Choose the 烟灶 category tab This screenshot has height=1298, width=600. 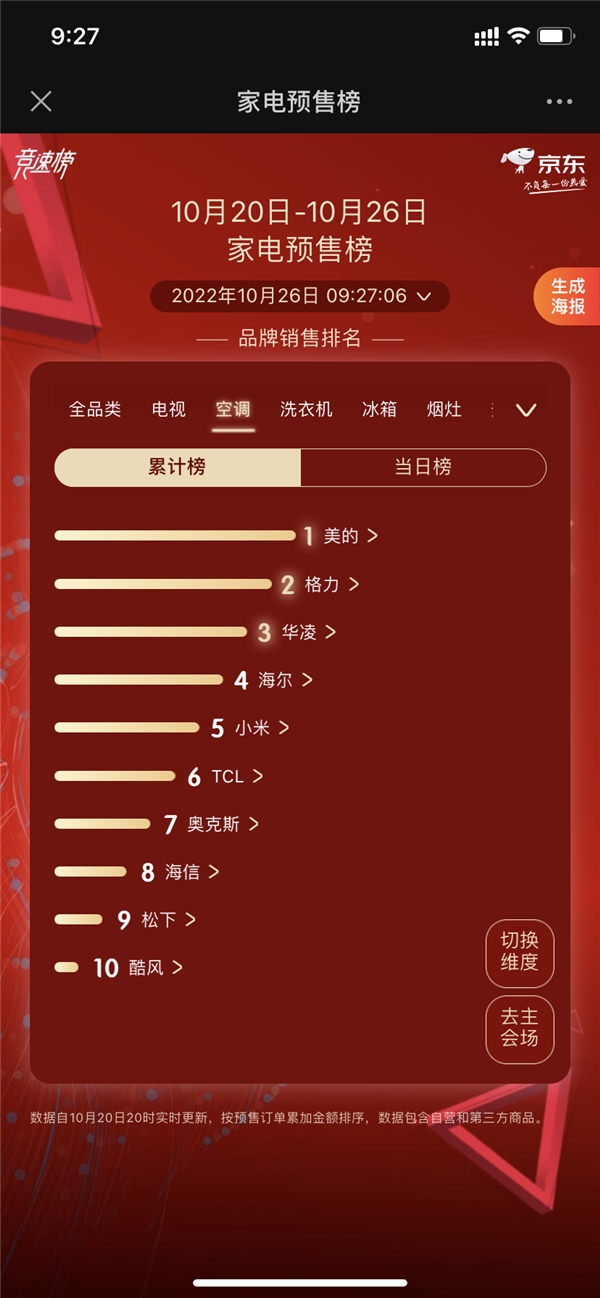443,409
